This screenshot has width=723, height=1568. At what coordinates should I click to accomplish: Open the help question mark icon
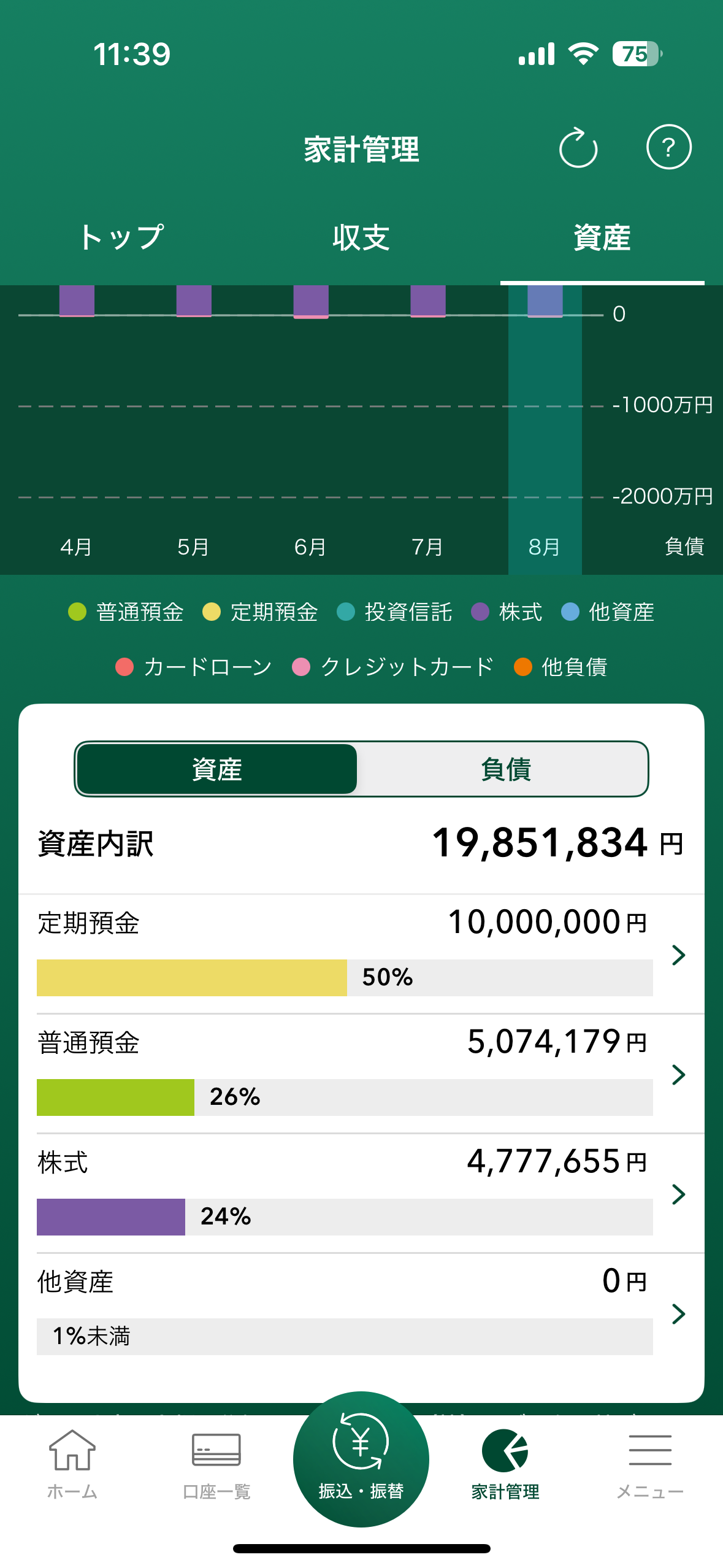668,147
